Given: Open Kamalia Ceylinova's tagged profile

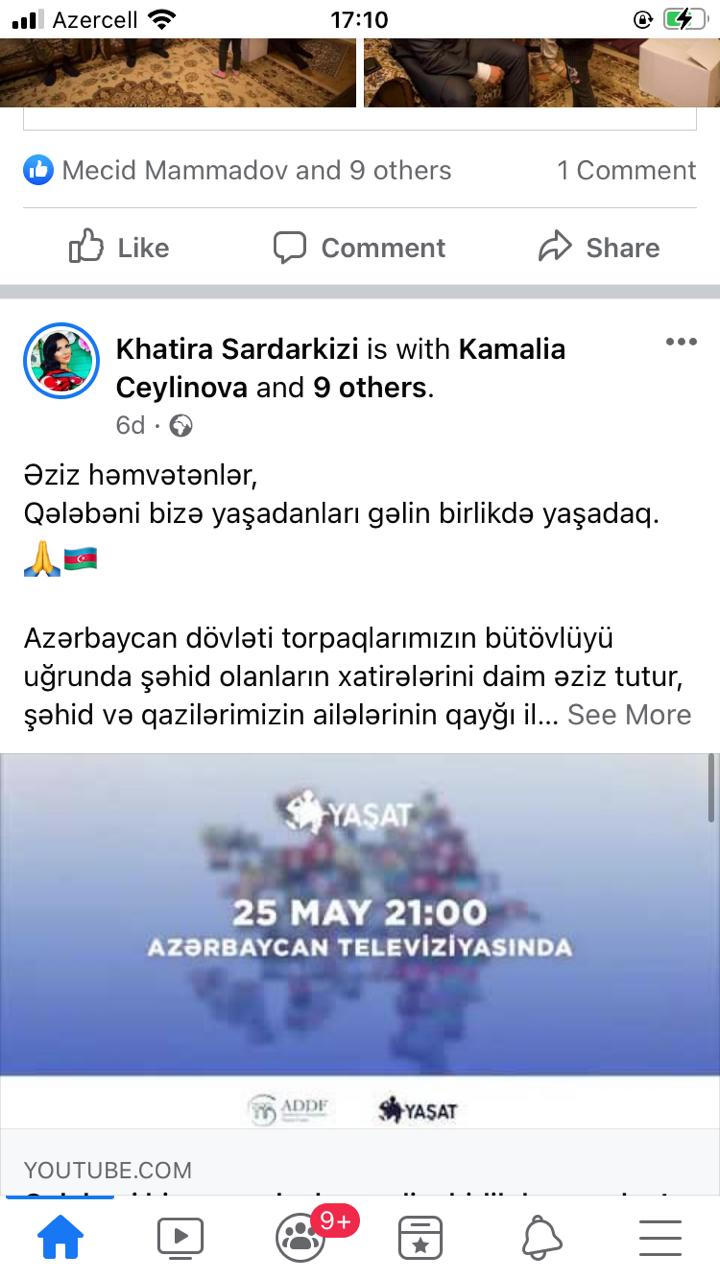Looking at the screenshot, I should (x=340, y=368).
